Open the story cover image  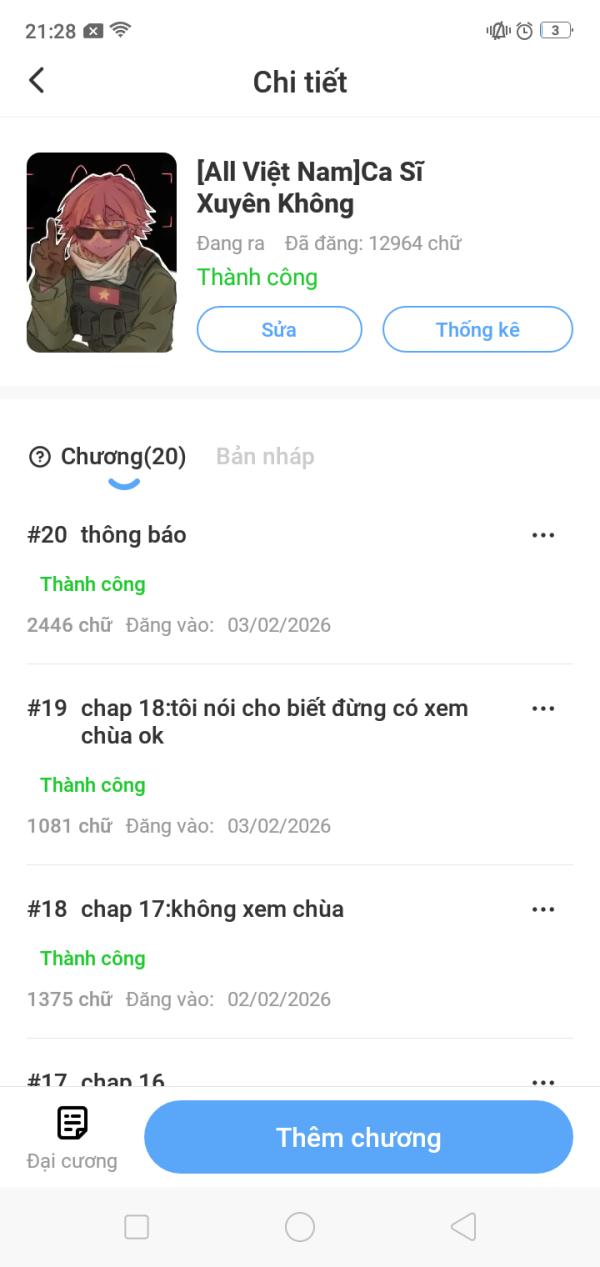point(101,252)
